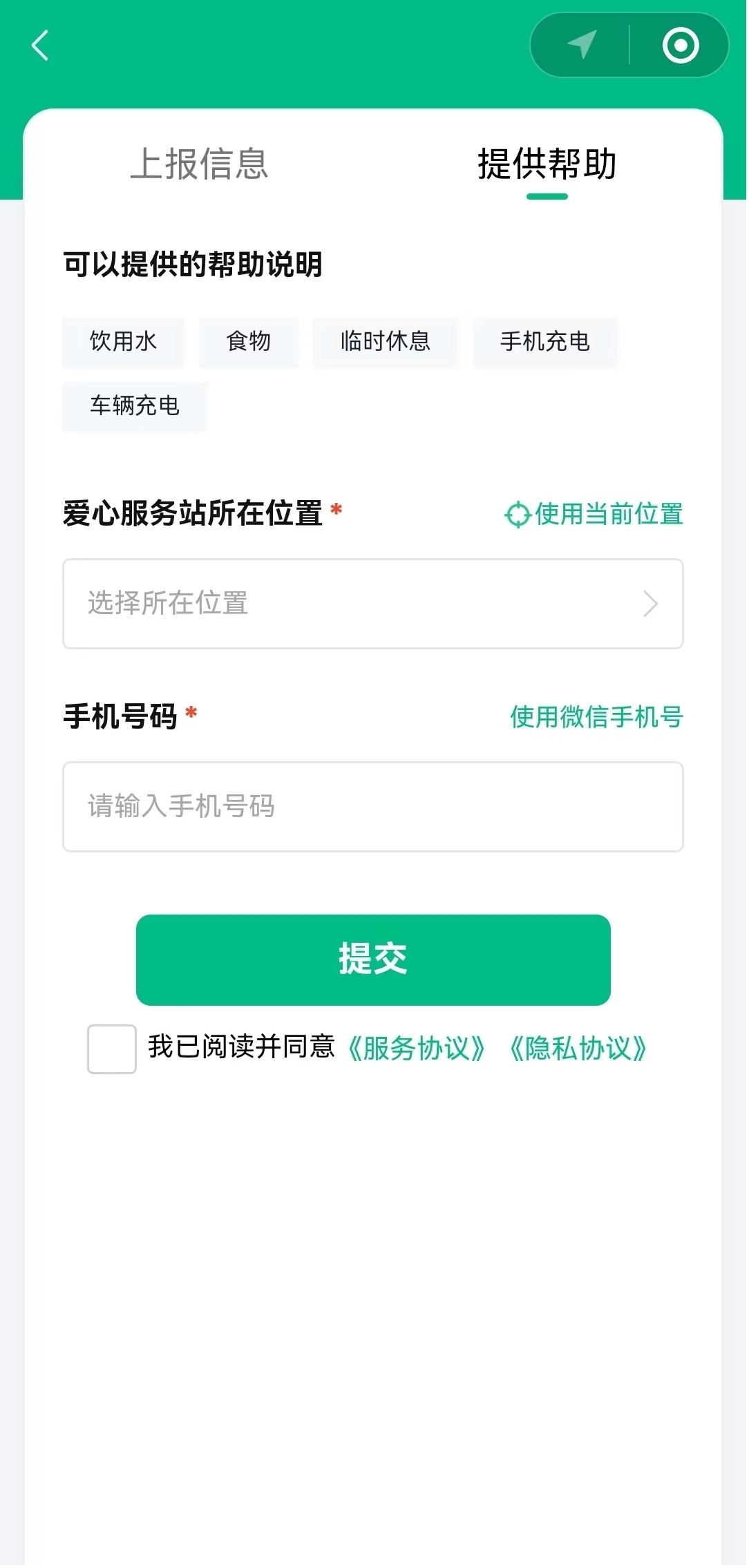Screen dimensions: 749x1568
Task: Select the 提供帮助 tab
Action: click(547, 164)
